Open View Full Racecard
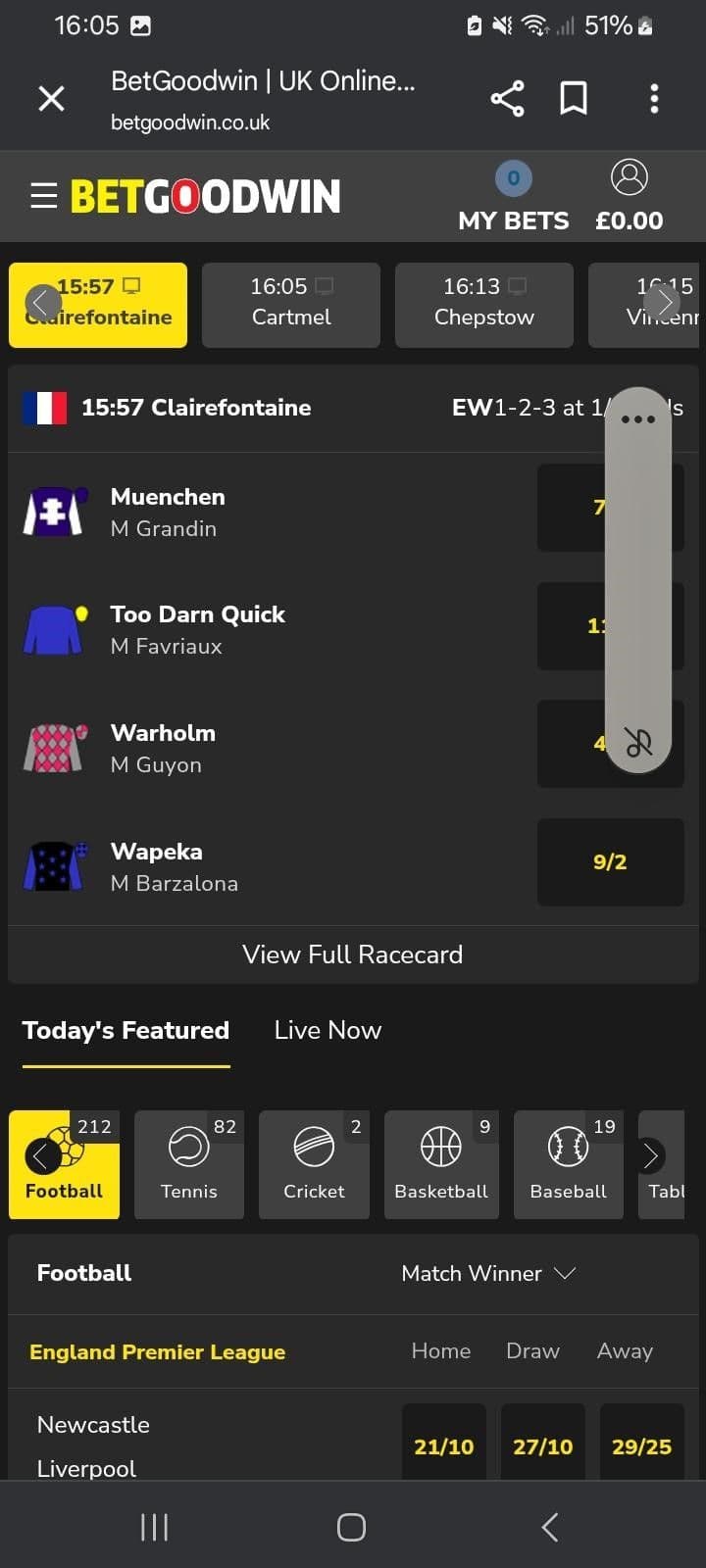 pyautogui.click(x=352, y=954)
